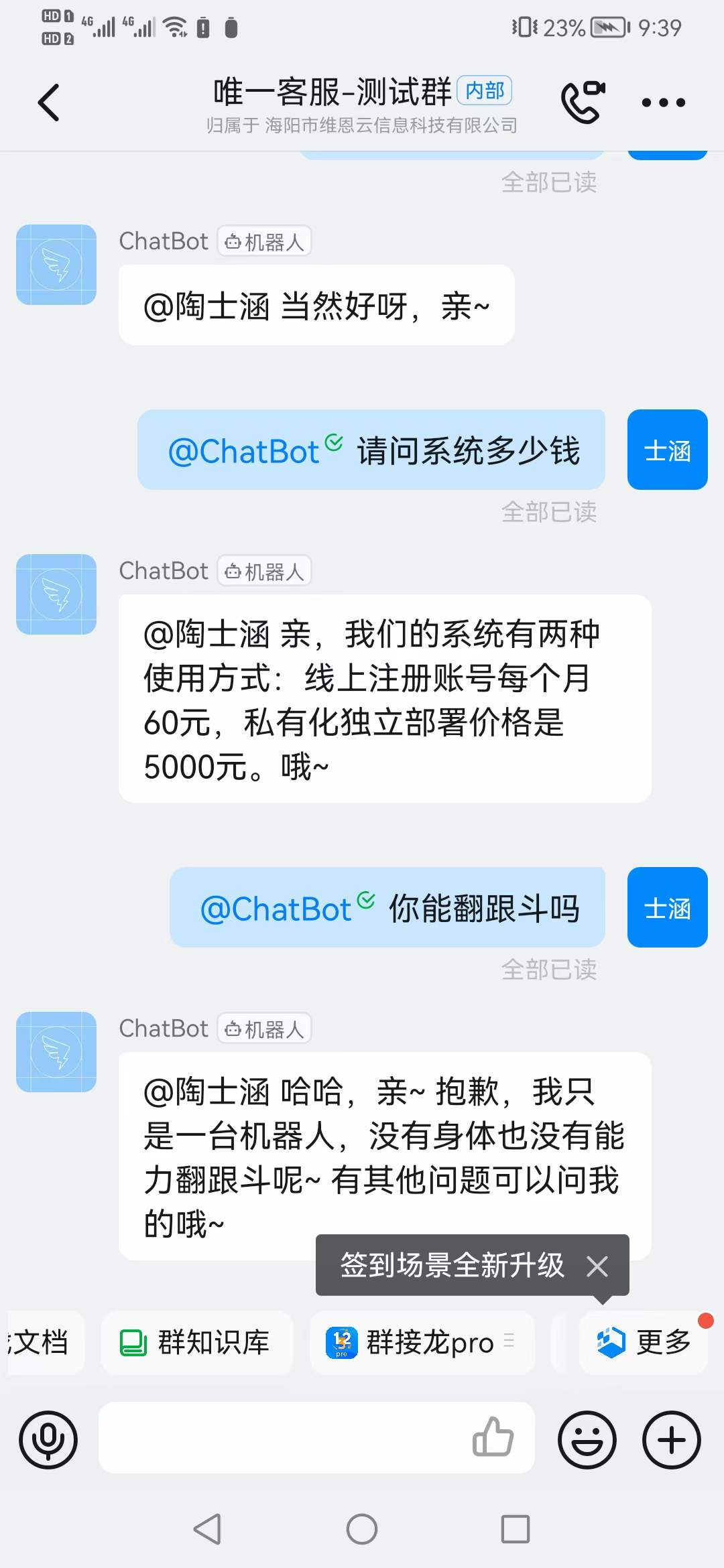Focus the message input field
724x1568 pixels.
pyautogui.click(x=282, y=1438)
